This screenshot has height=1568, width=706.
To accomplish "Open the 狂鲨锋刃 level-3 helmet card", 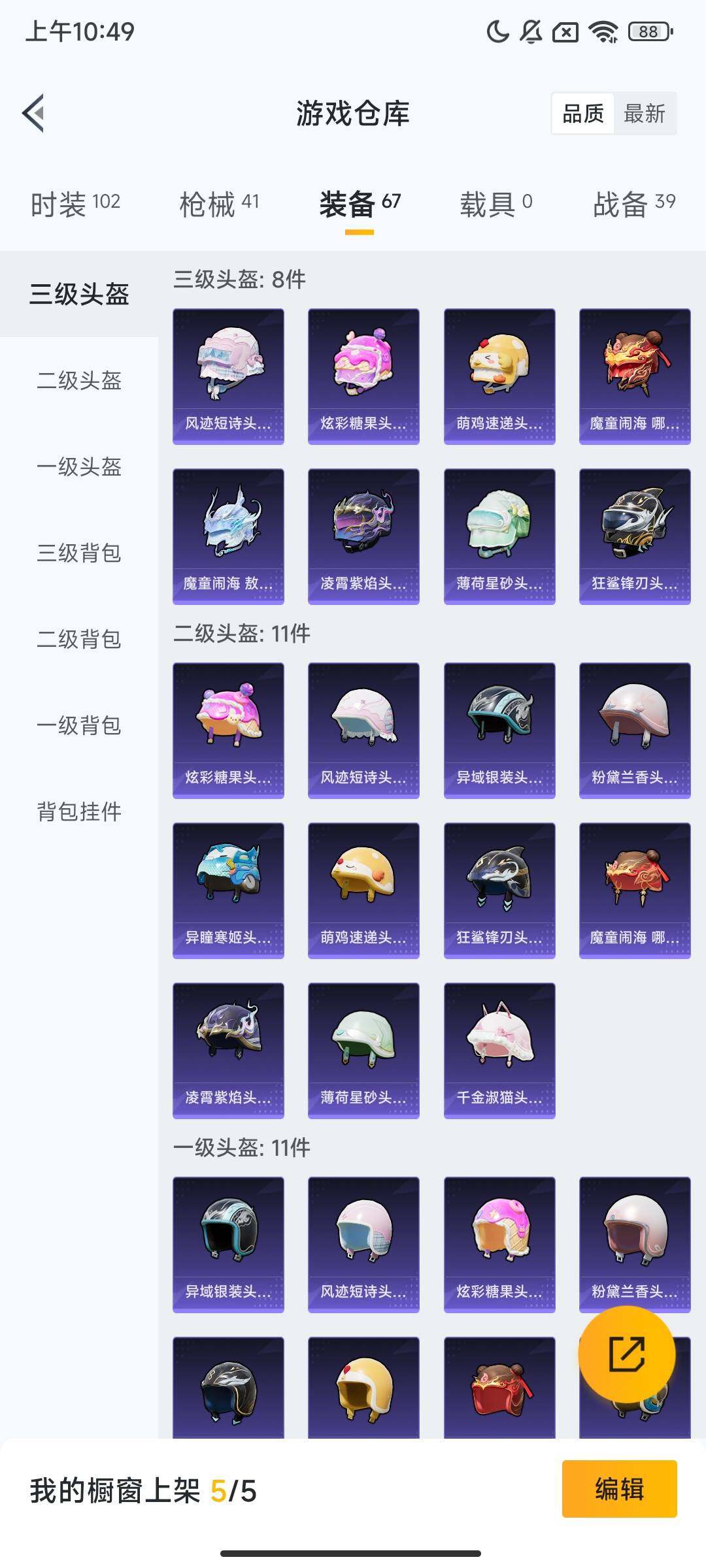I will tap(634, 533).
